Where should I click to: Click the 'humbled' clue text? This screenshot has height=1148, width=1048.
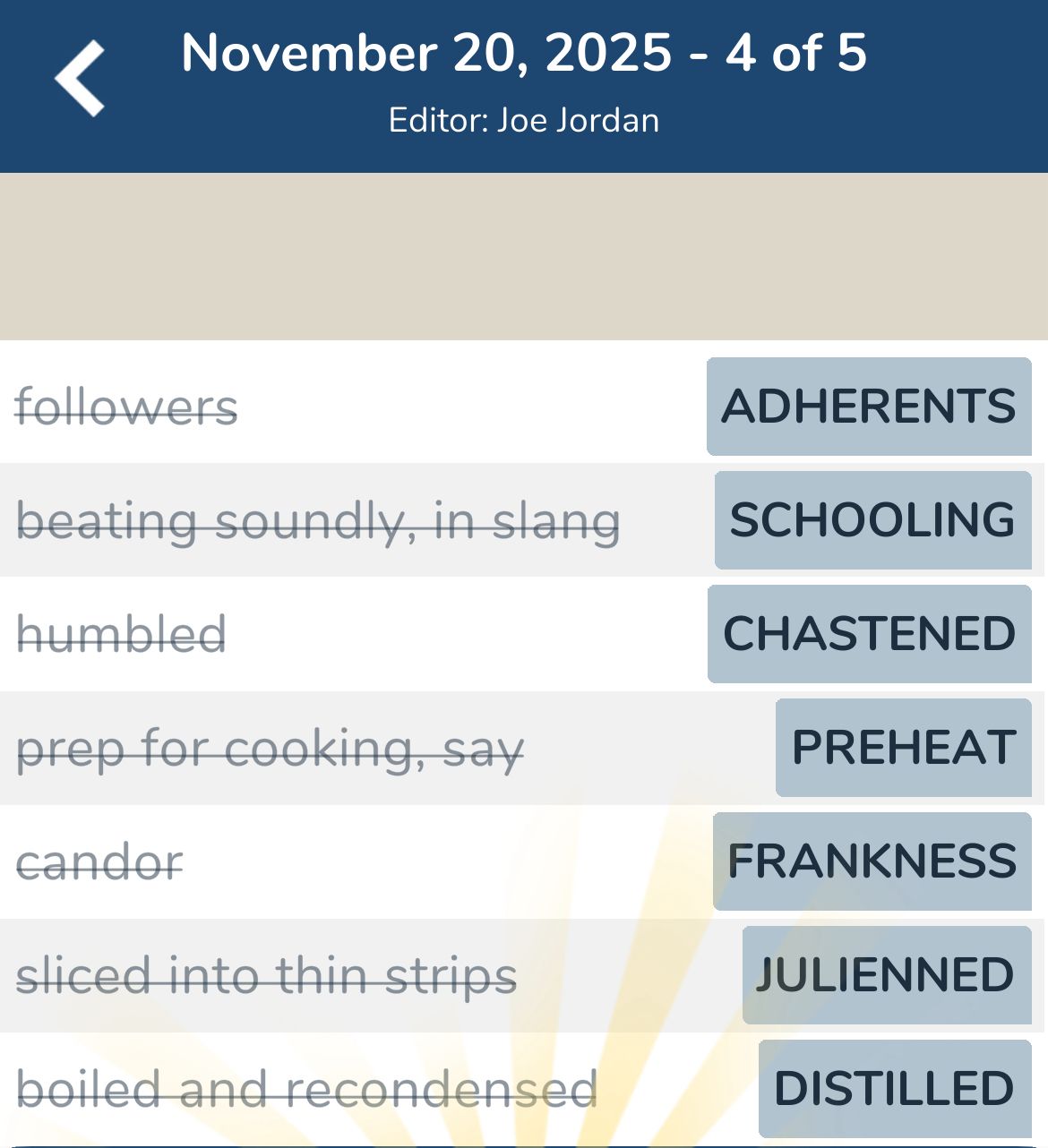[121, 635]
